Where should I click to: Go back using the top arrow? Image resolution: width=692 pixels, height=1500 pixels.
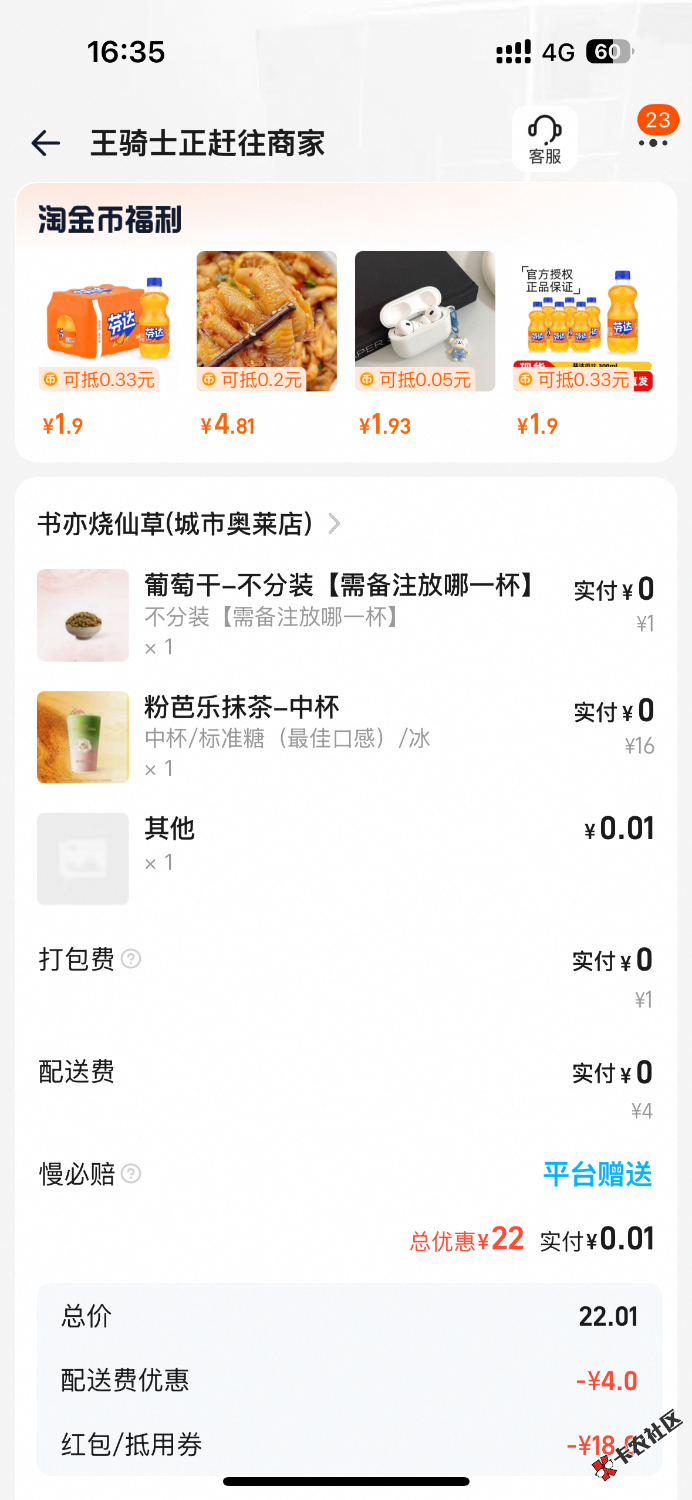click(x=46, y=143)
